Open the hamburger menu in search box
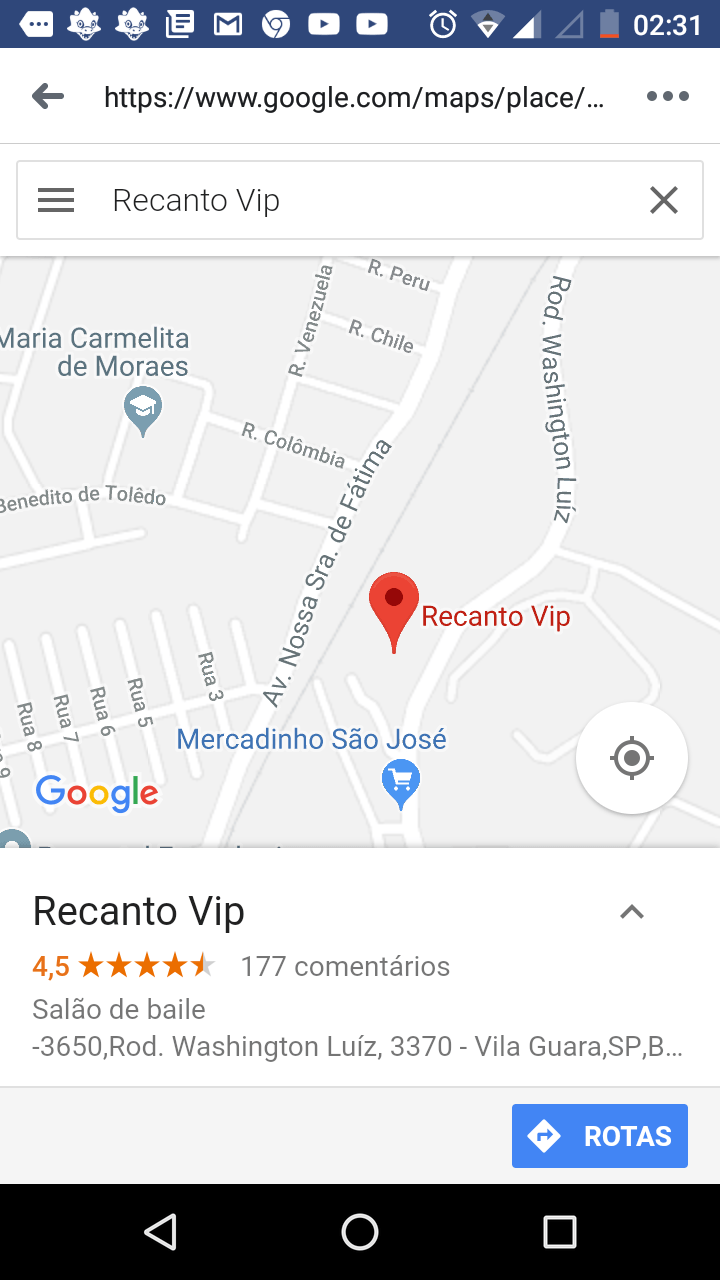Image resolution: width=720 pixels, height=1280 pixels. (x=56, y=201)
